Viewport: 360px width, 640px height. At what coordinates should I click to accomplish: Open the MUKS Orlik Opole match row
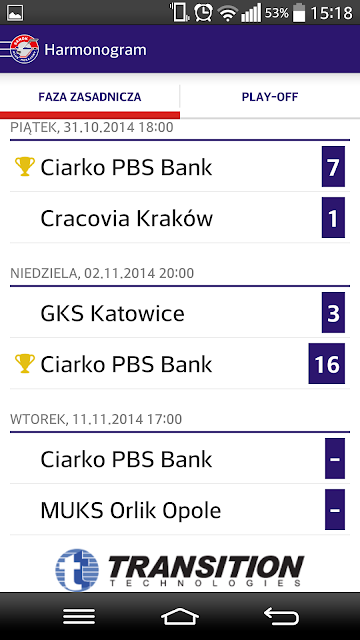[180, 510]
